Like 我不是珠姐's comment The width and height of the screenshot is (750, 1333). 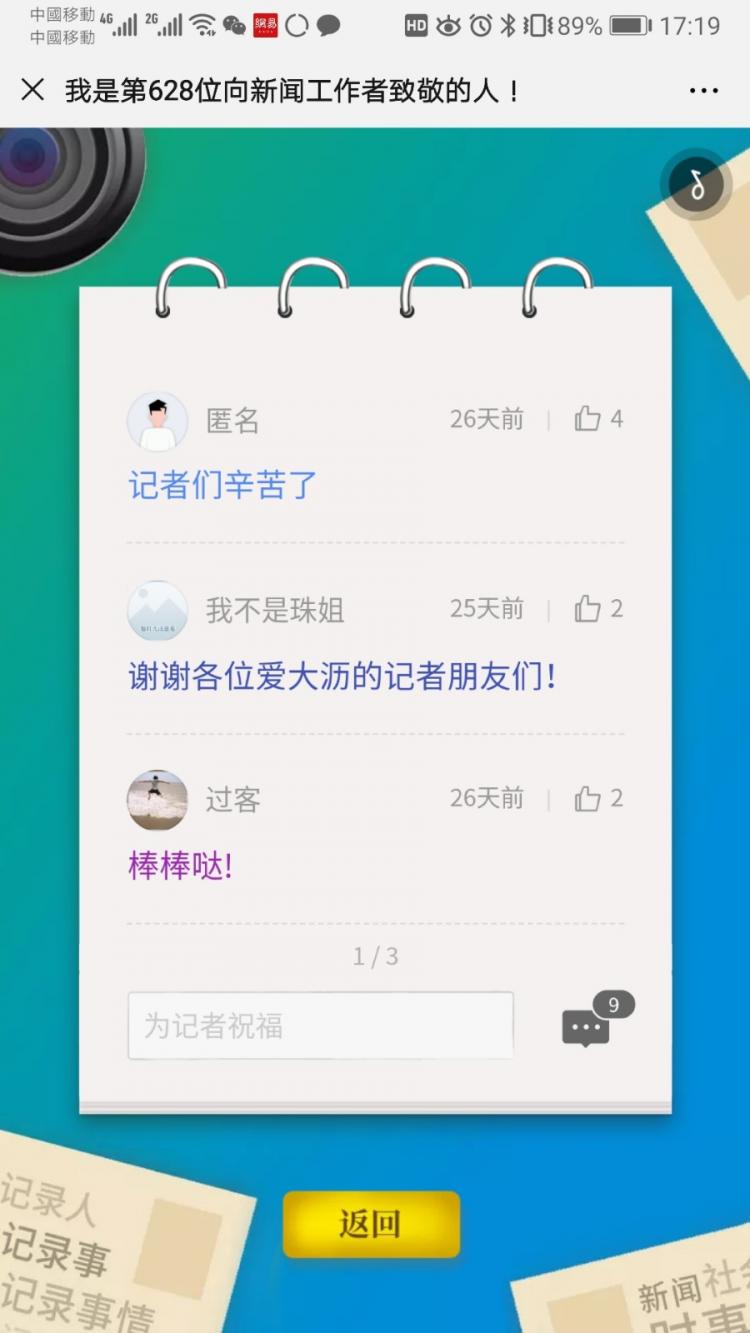589,608
